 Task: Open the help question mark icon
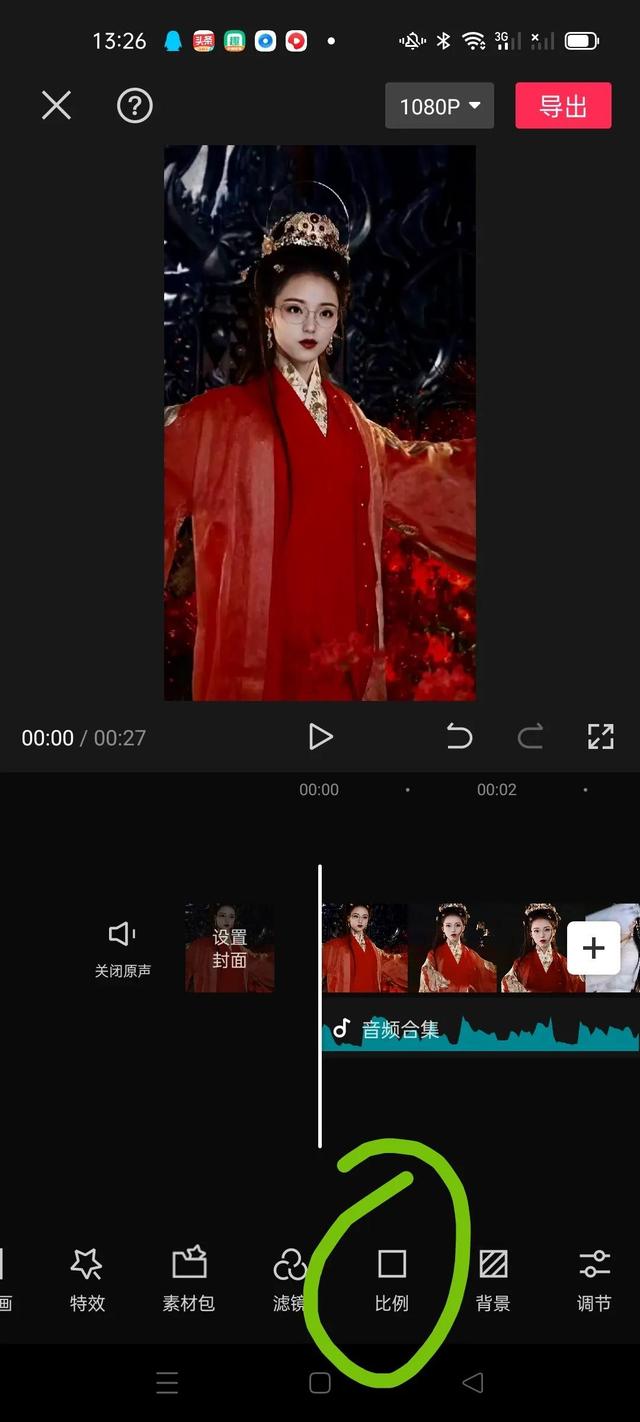[x=135, y=105]
